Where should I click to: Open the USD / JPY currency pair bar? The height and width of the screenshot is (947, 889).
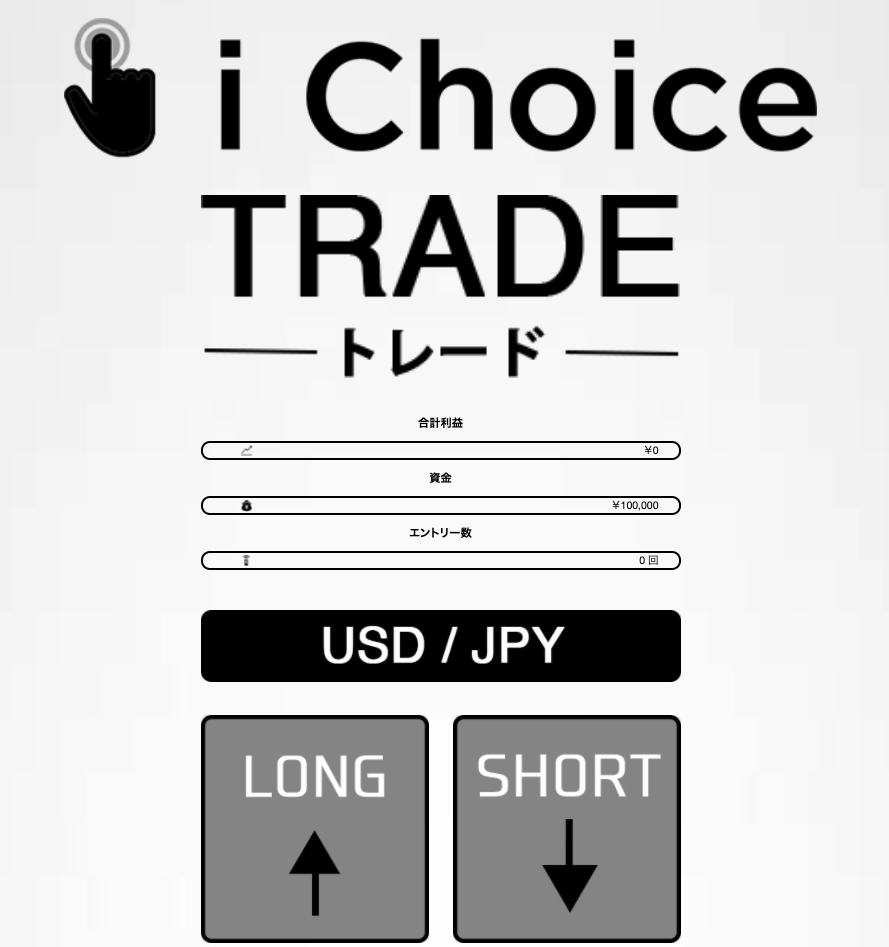[441, 646]
